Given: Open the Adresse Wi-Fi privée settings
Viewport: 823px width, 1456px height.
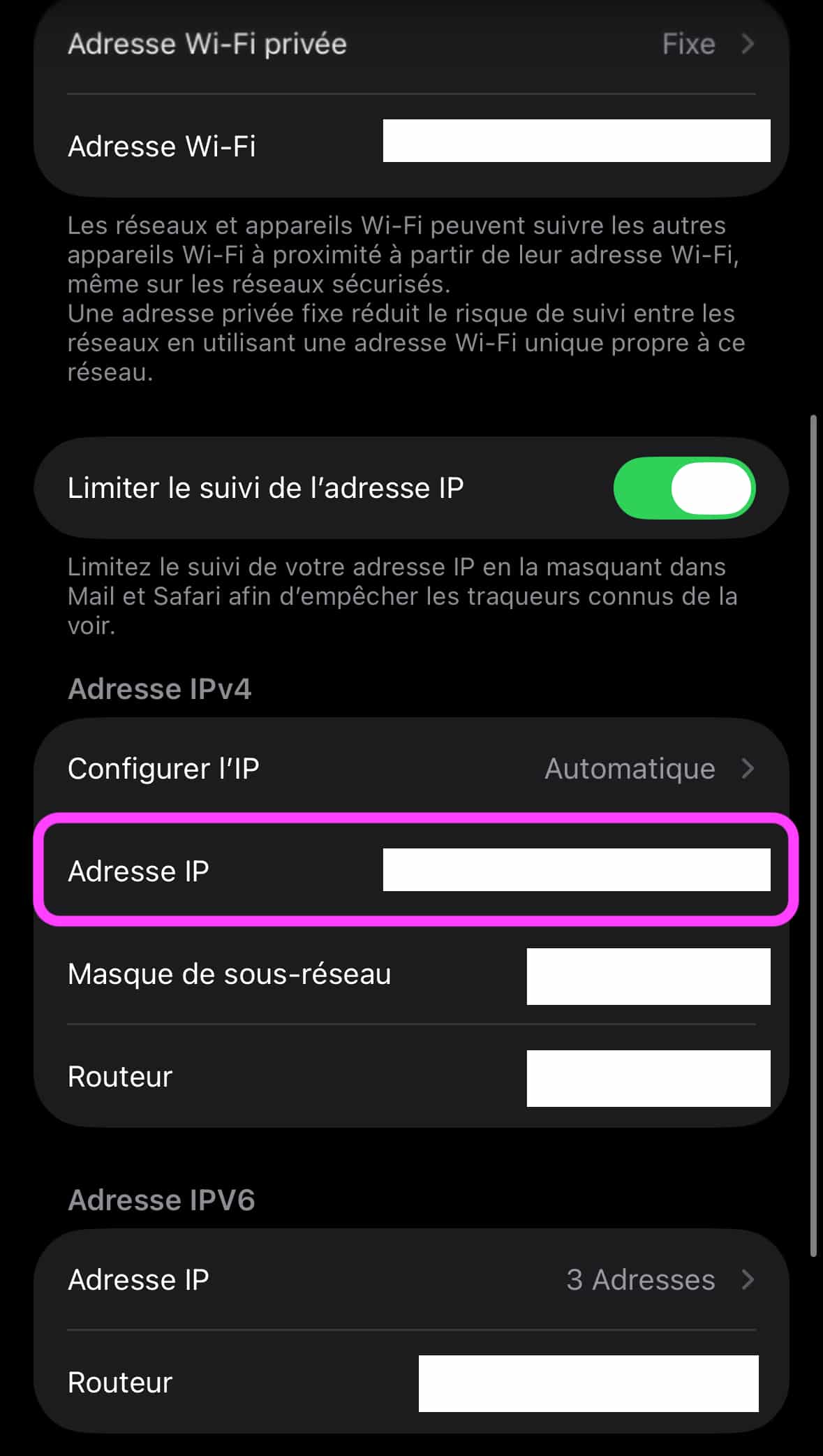Looking at the screenshot, I should pos(411,43).
